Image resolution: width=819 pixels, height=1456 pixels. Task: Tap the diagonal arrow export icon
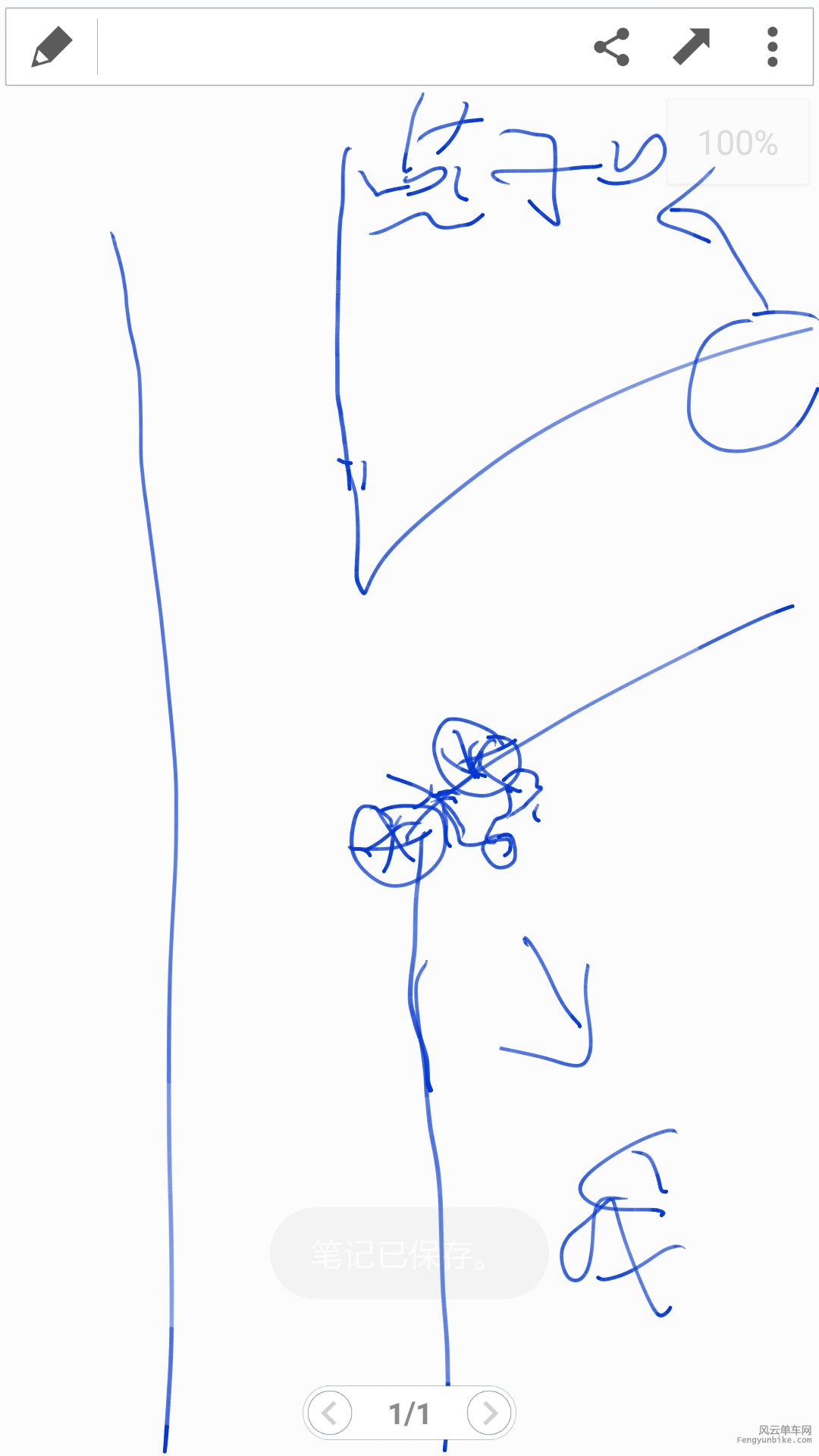[692, 47]
